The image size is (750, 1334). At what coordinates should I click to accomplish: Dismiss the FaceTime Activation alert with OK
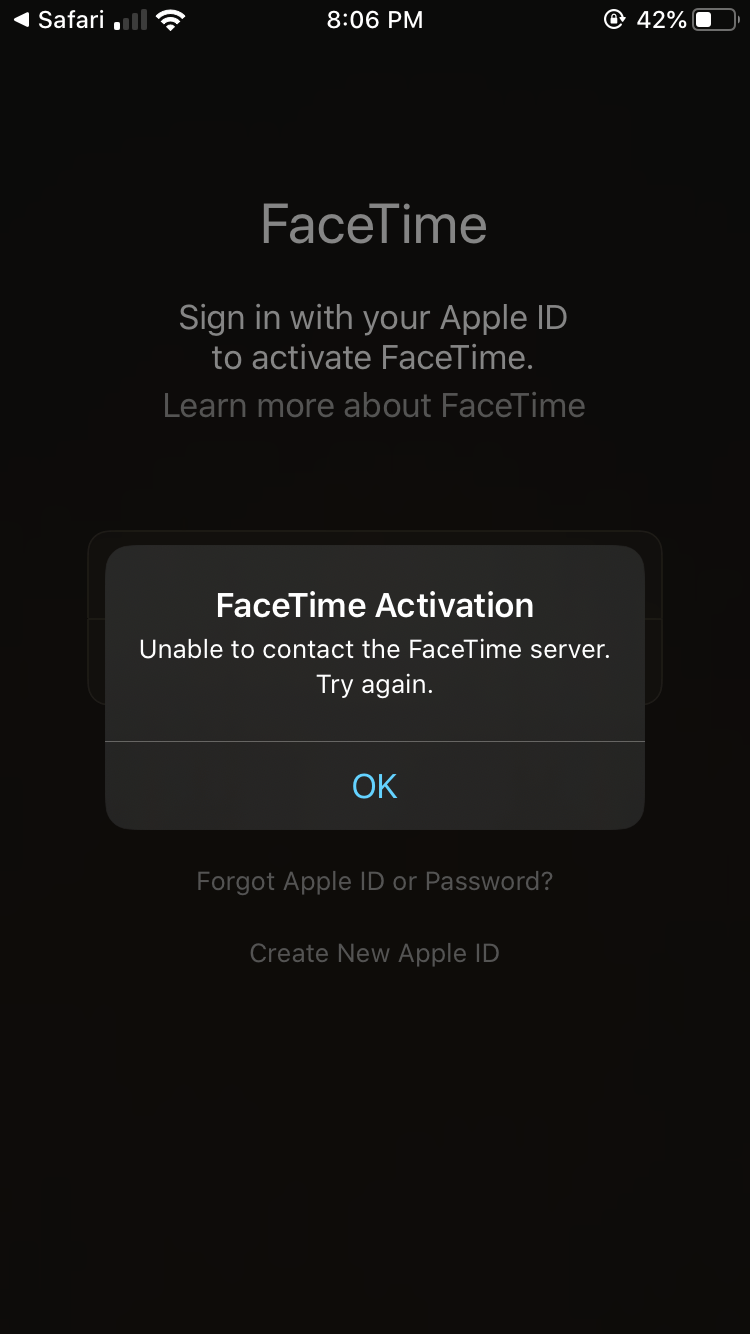click(374, 786)
